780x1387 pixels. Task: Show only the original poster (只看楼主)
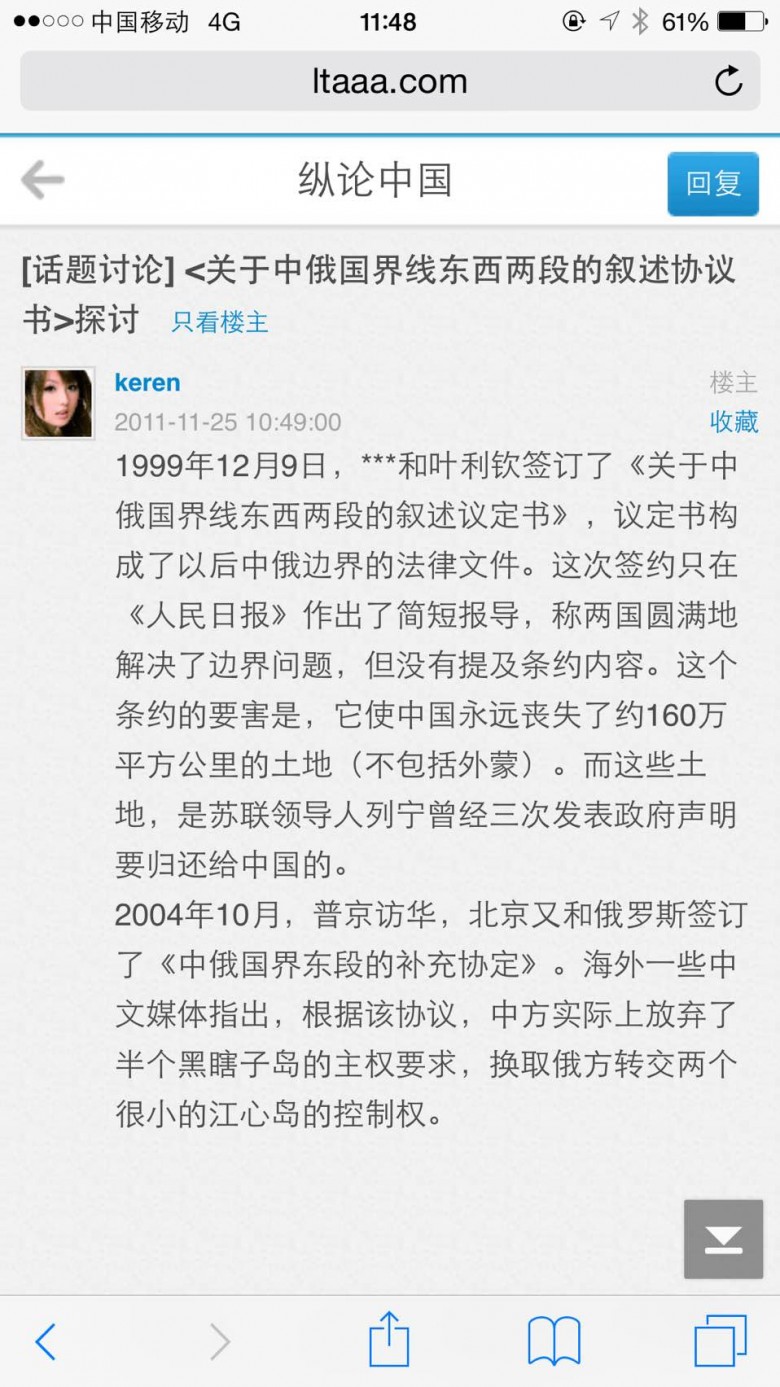click(x=220, y=322)
